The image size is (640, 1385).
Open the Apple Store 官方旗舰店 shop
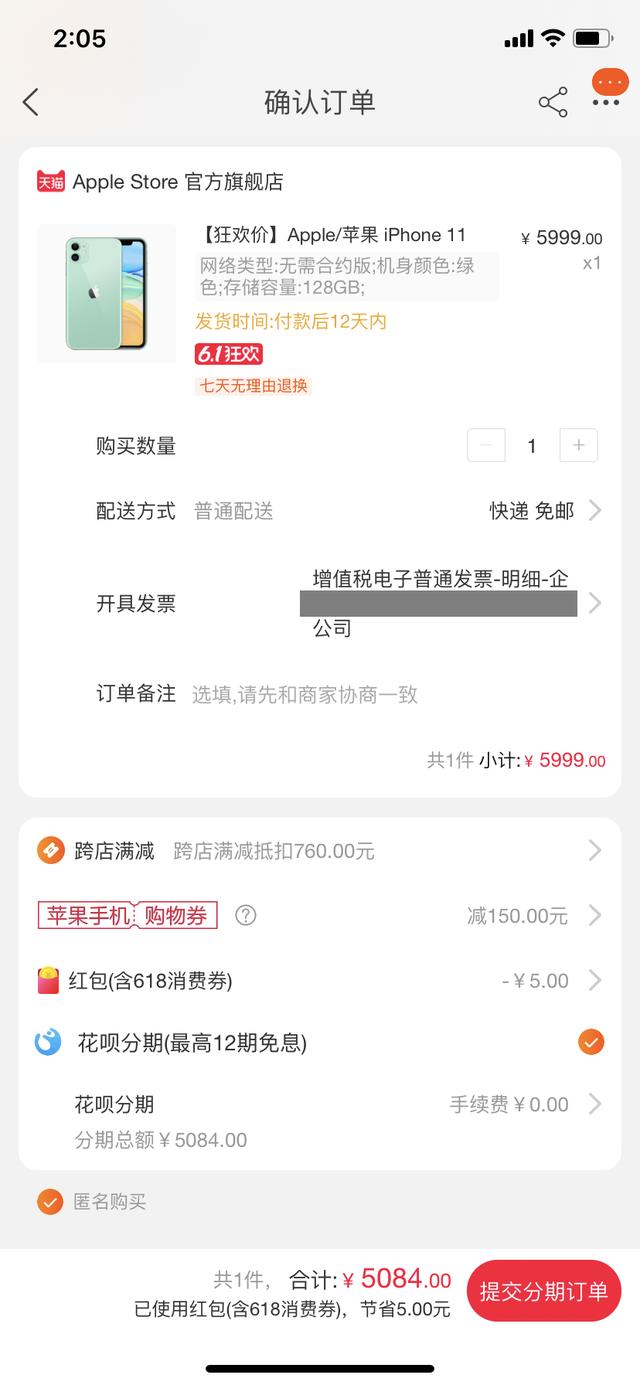point(177,182)
